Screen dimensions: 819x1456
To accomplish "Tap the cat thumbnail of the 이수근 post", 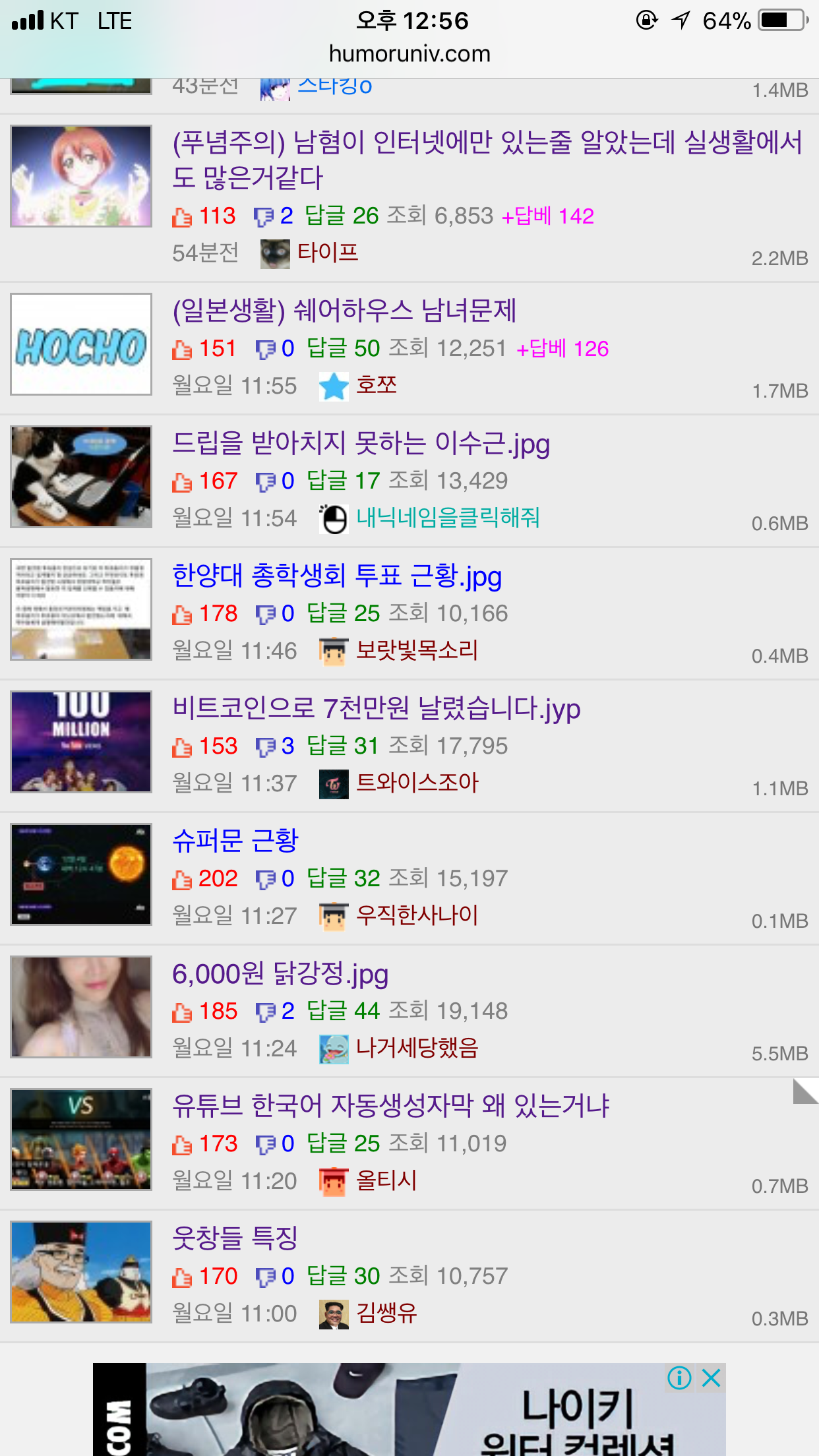I will (81, 477).
